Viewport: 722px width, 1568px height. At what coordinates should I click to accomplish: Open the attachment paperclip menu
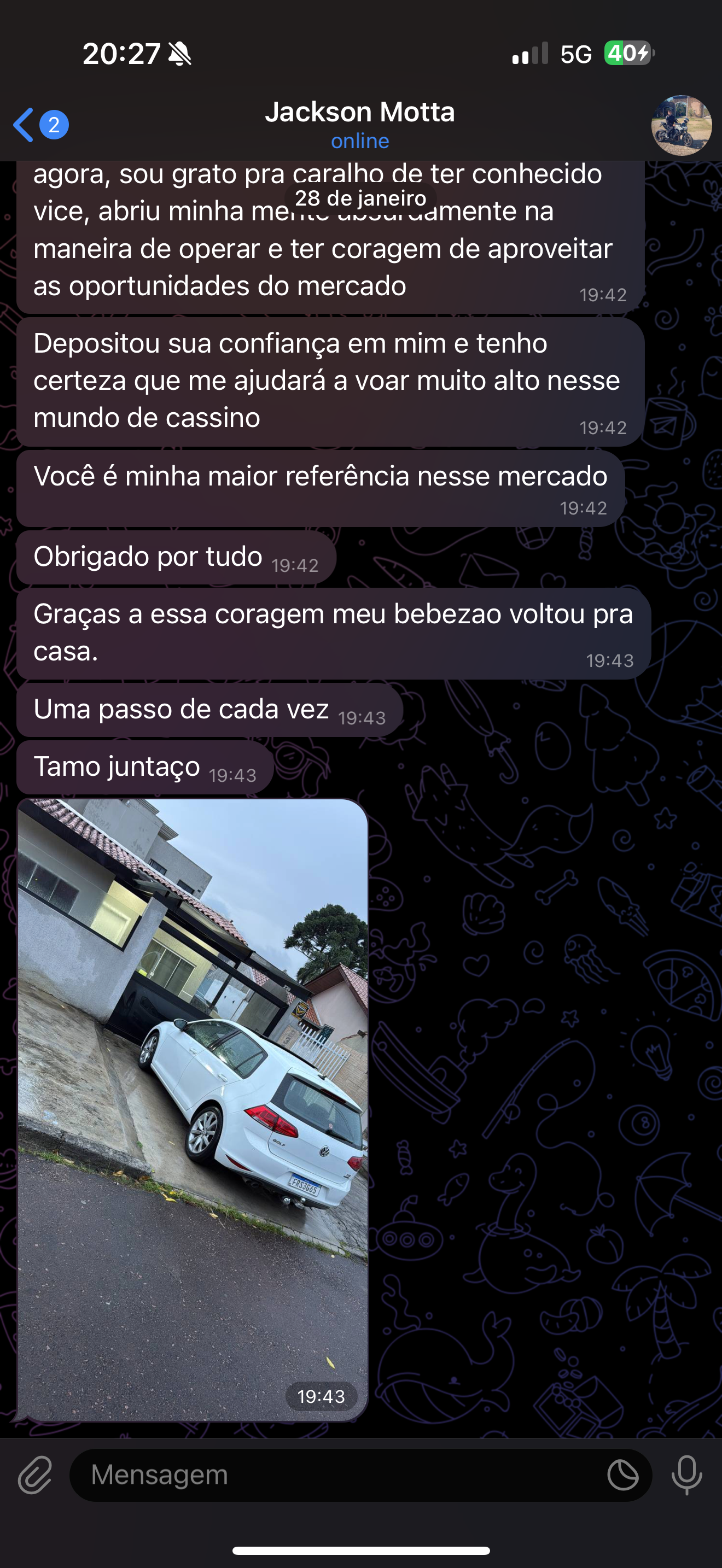34,1475
